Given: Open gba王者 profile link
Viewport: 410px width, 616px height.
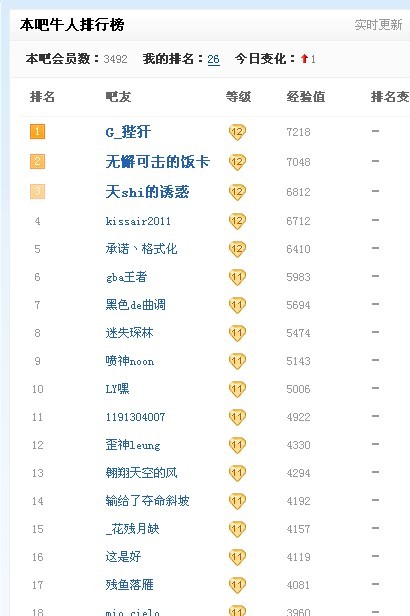Looking at the screenshot, I should pos(126,277).
